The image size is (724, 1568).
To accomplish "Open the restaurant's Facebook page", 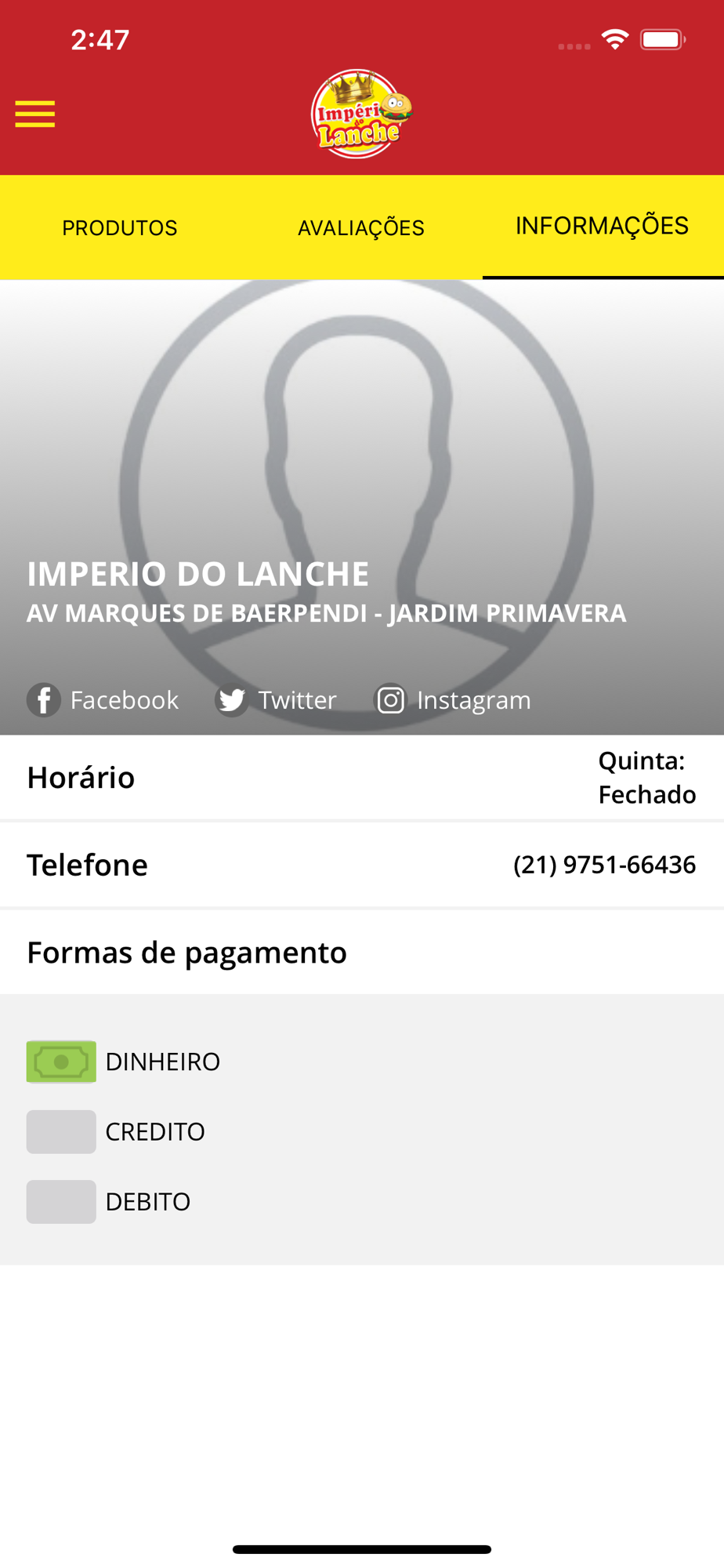I will [103, 699].
